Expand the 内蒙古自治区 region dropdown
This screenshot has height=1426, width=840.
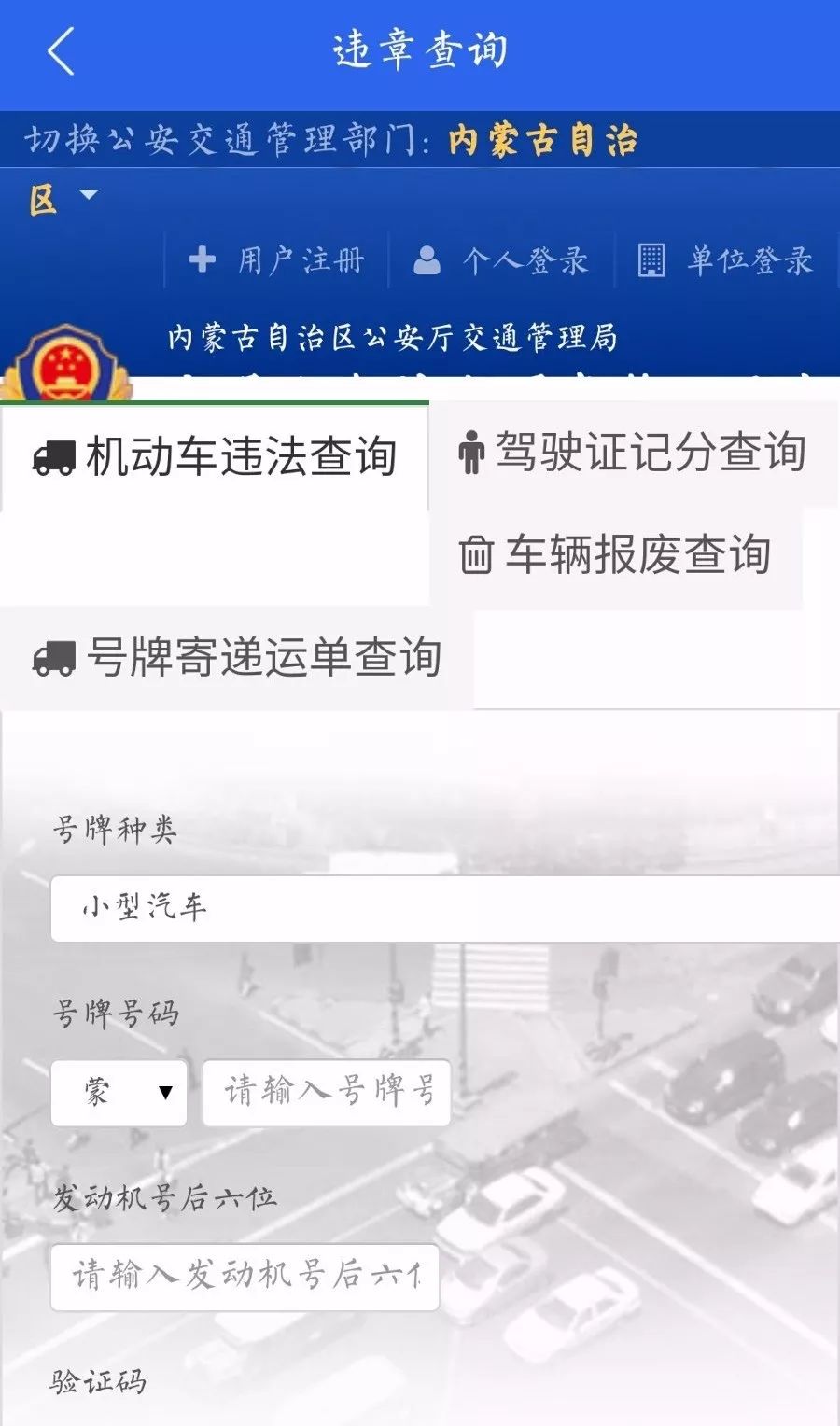(x=87, y=198)
